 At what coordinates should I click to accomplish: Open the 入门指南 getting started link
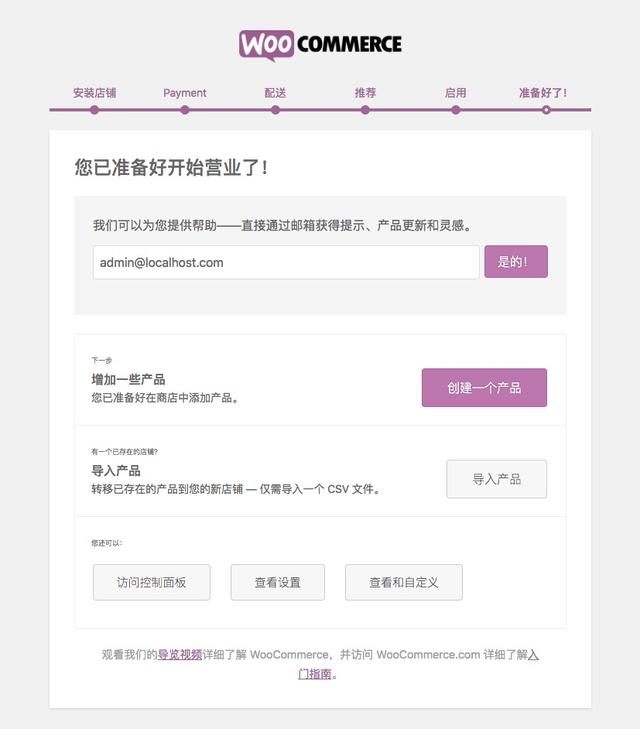[x=316, y=674]
